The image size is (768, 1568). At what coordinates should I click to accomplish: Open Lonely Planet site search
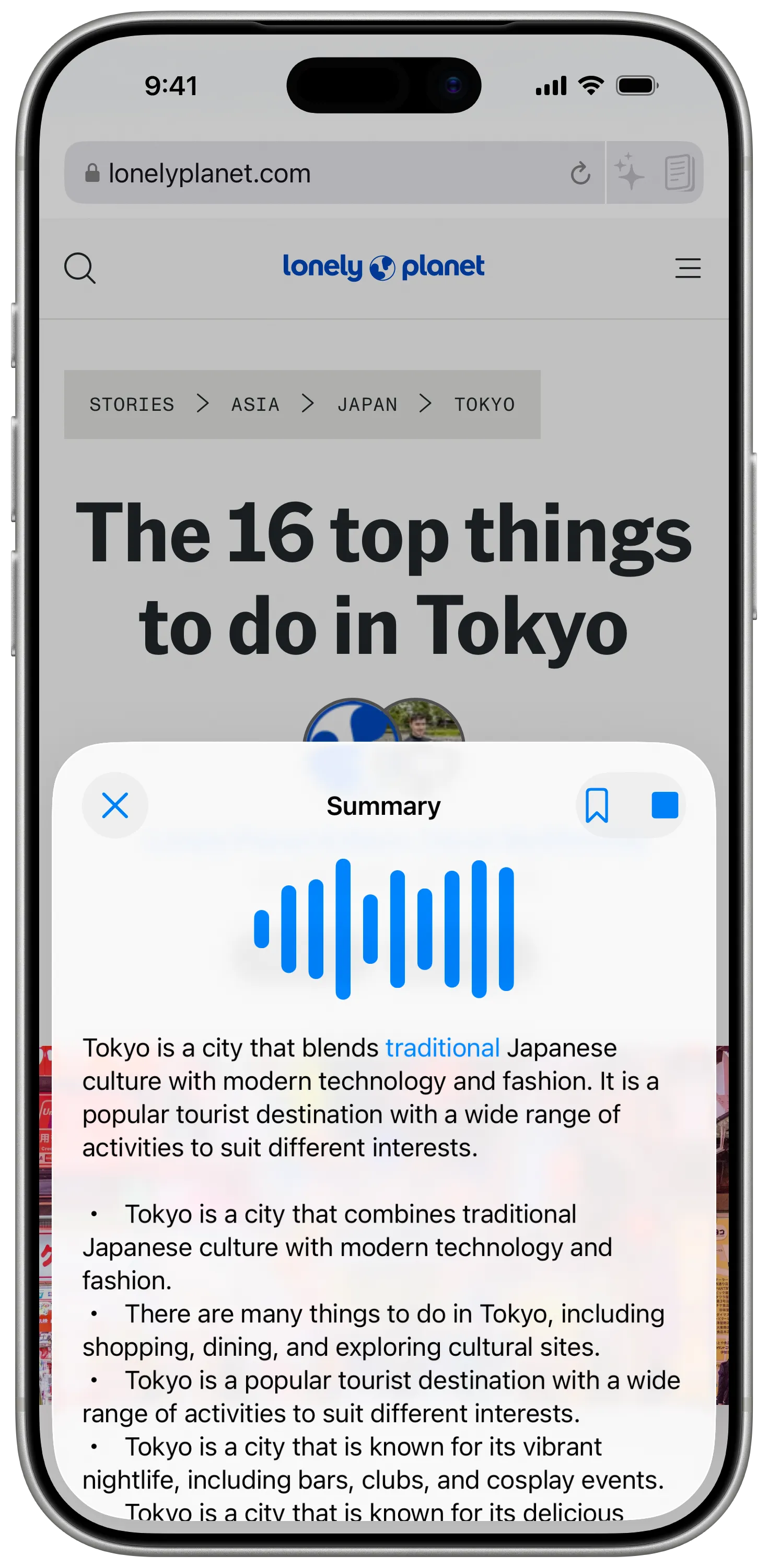(x=80, y=268)
